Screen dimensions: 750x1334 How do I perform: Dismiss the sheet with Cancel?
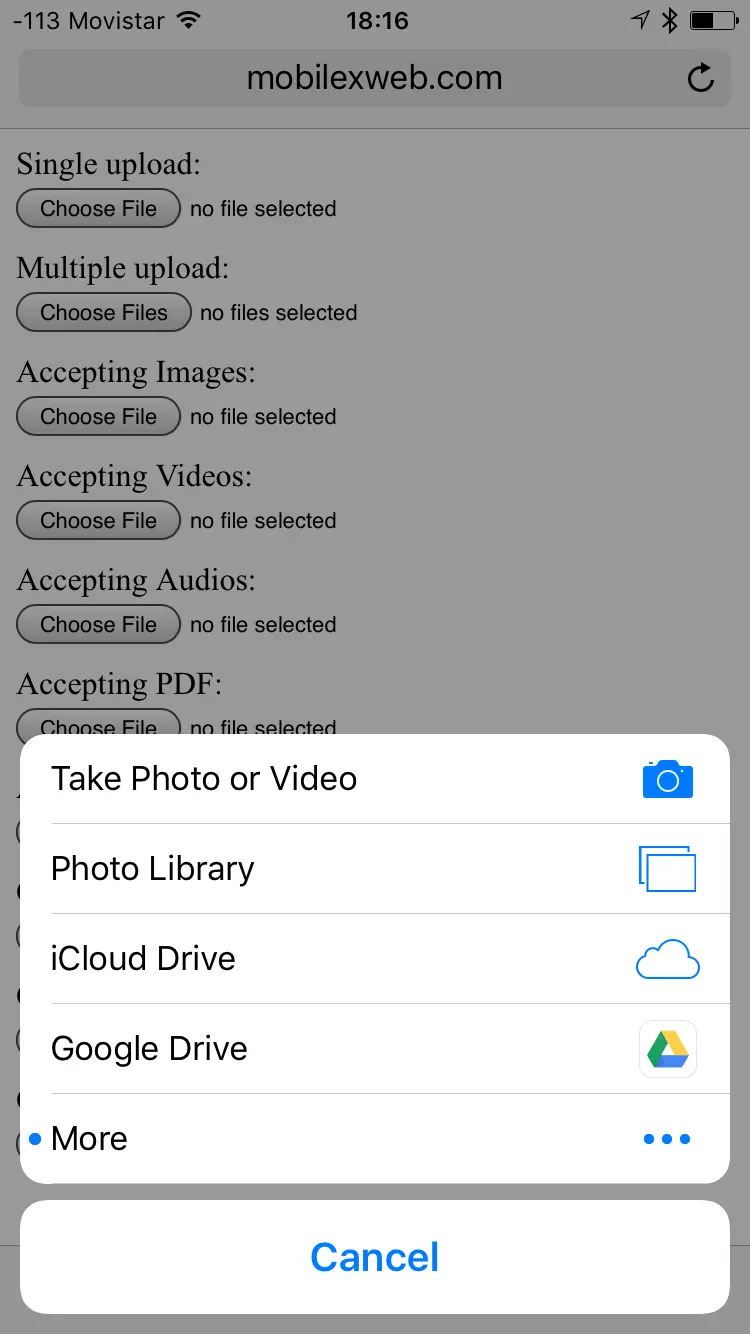click(375, 1257)
